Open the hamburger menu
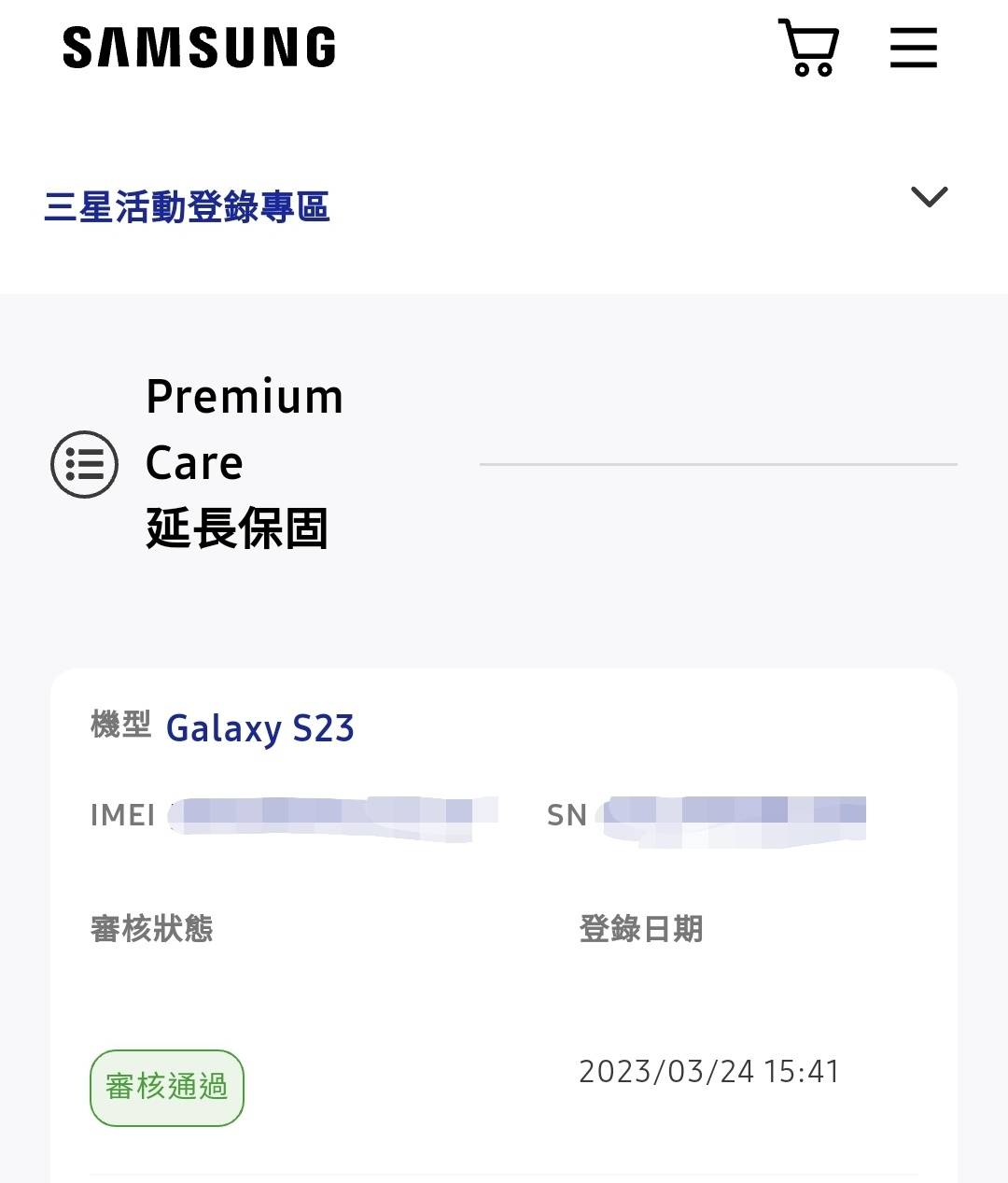The image size is (1008, 1183). coord(913,48)
